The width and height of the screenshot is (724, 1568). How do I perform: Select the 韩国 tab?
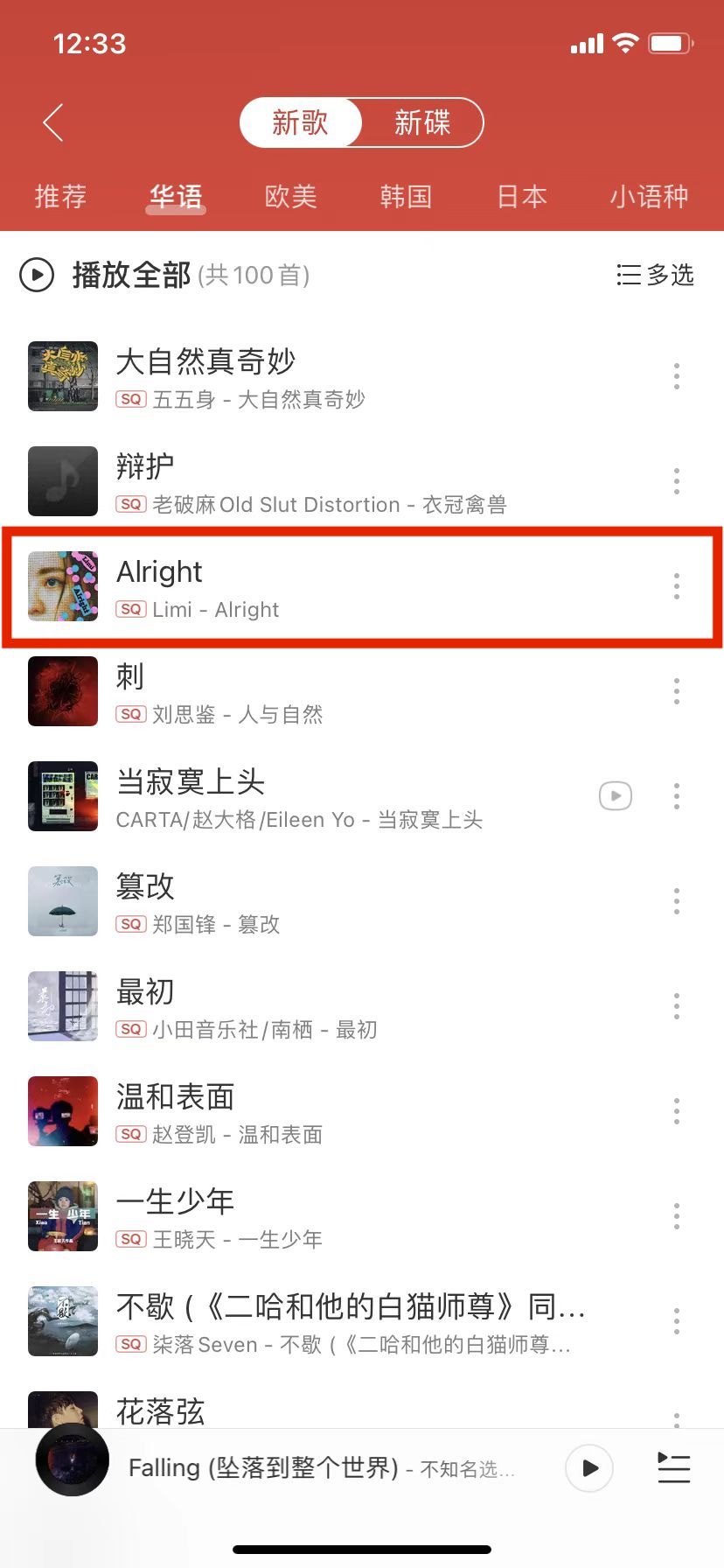(406, 196)
